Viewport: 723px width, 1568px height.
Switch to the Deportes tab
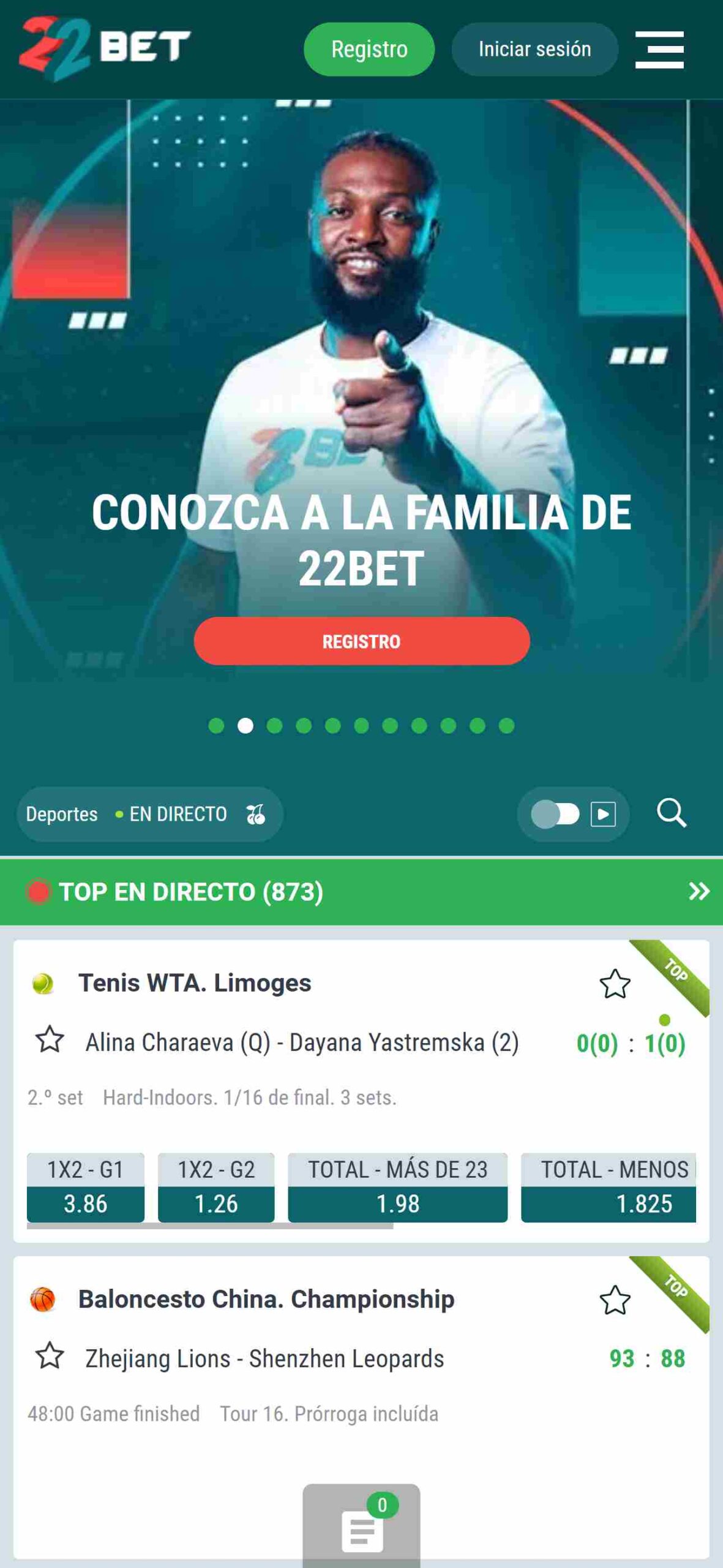tap(62, 814)
